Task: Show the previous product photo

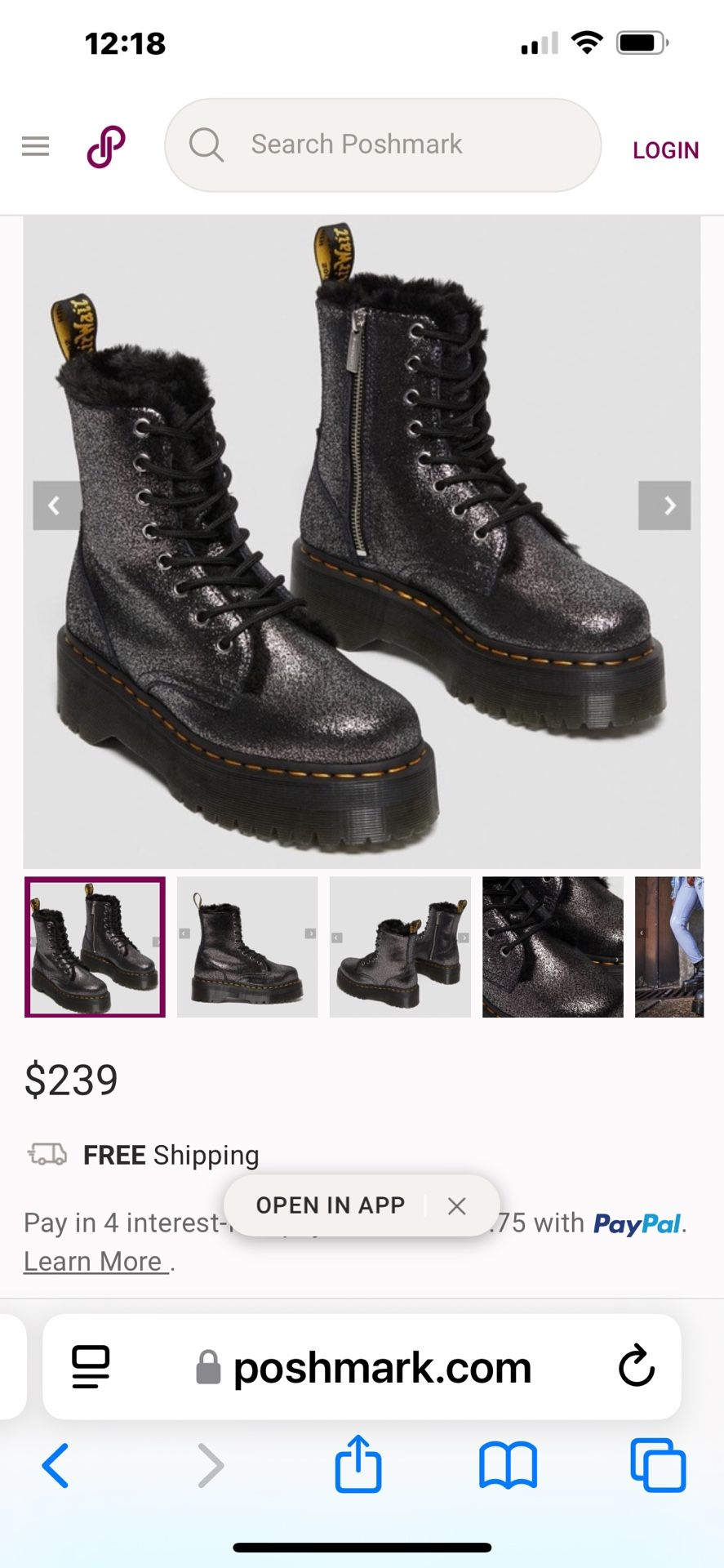Action: click(56, 506)
